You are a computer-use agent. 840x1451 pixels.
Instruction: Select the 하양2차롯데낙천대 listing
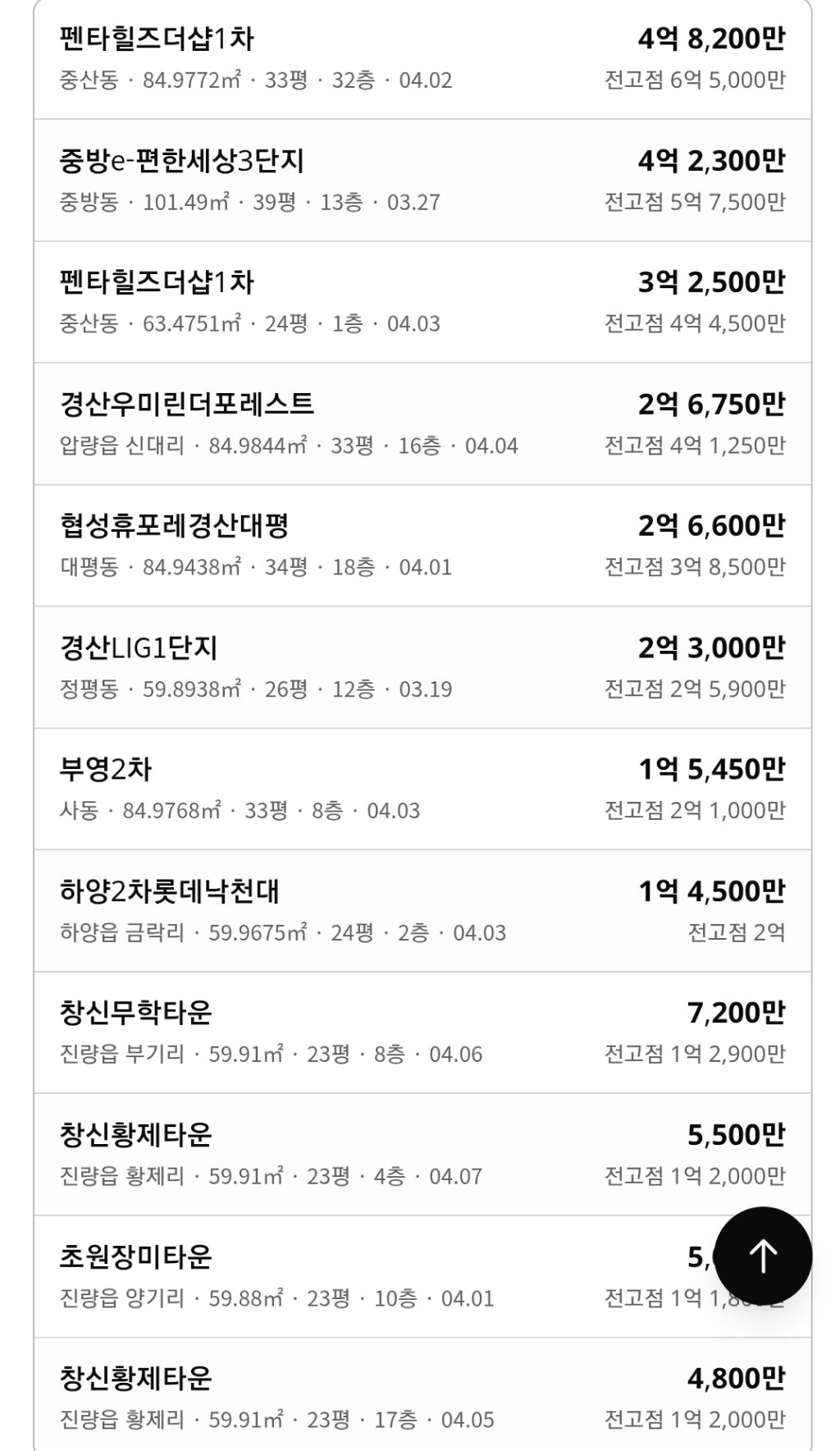point(422,911)
